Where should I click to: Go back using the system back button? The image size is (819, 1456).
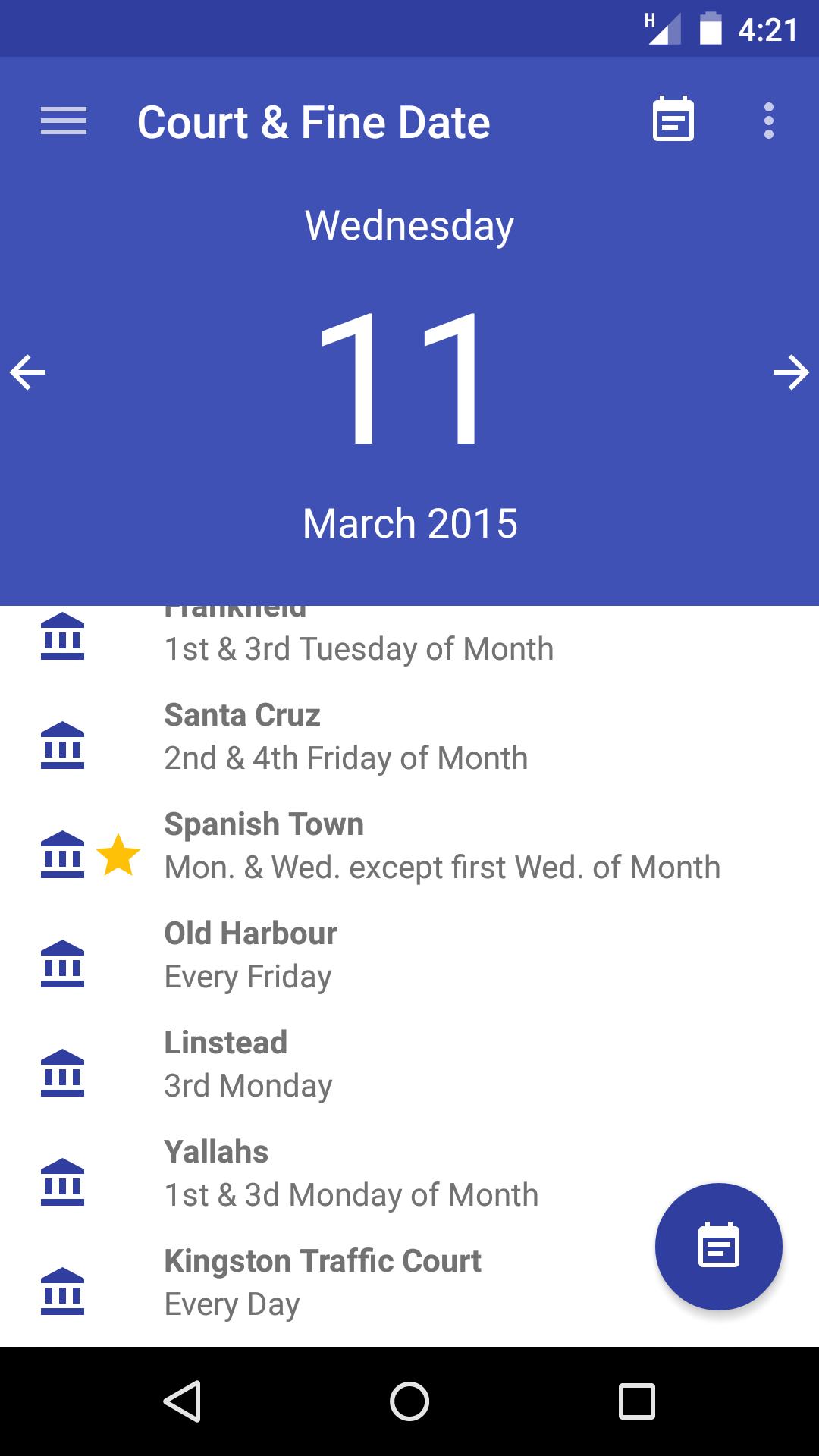(182, 1401)
